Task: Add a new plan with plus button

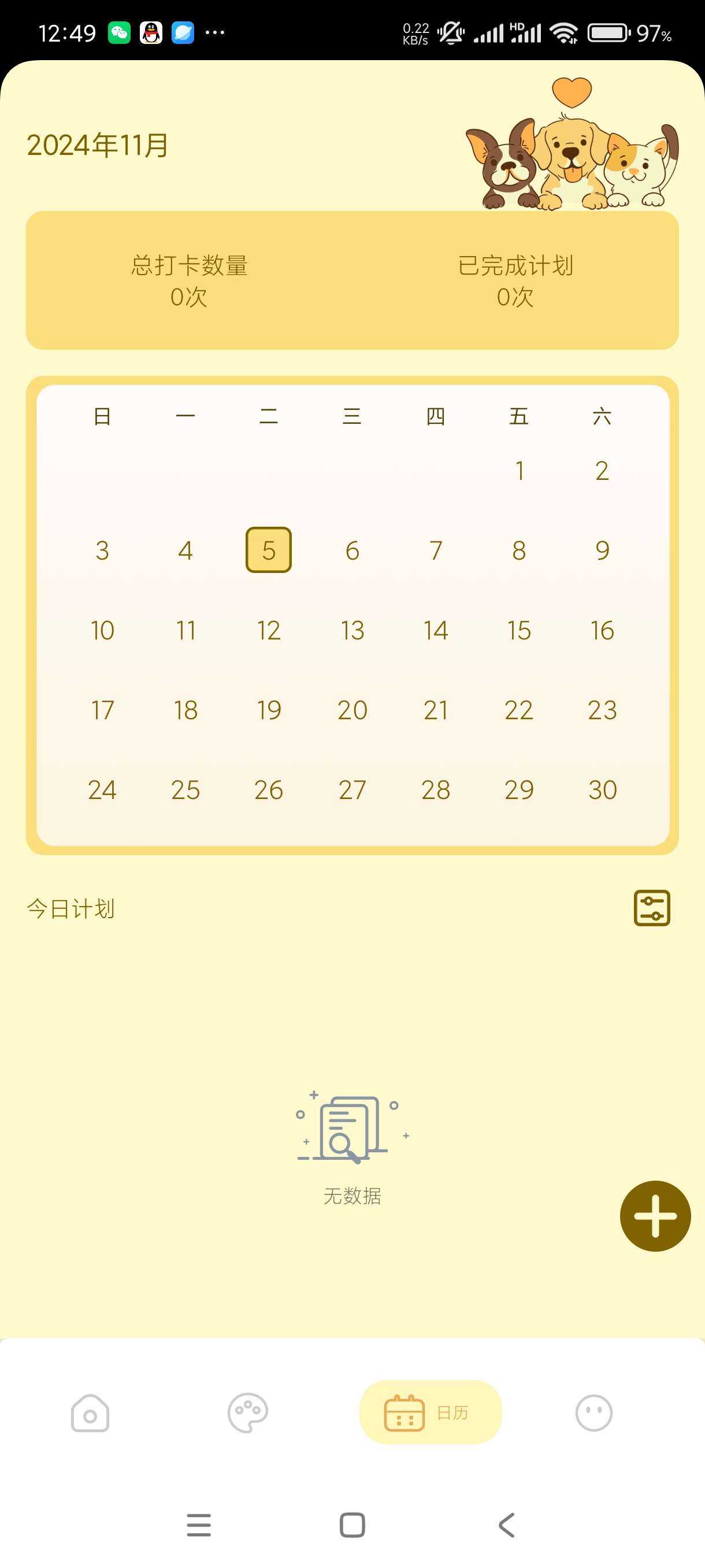Action: click(655, 1215)
